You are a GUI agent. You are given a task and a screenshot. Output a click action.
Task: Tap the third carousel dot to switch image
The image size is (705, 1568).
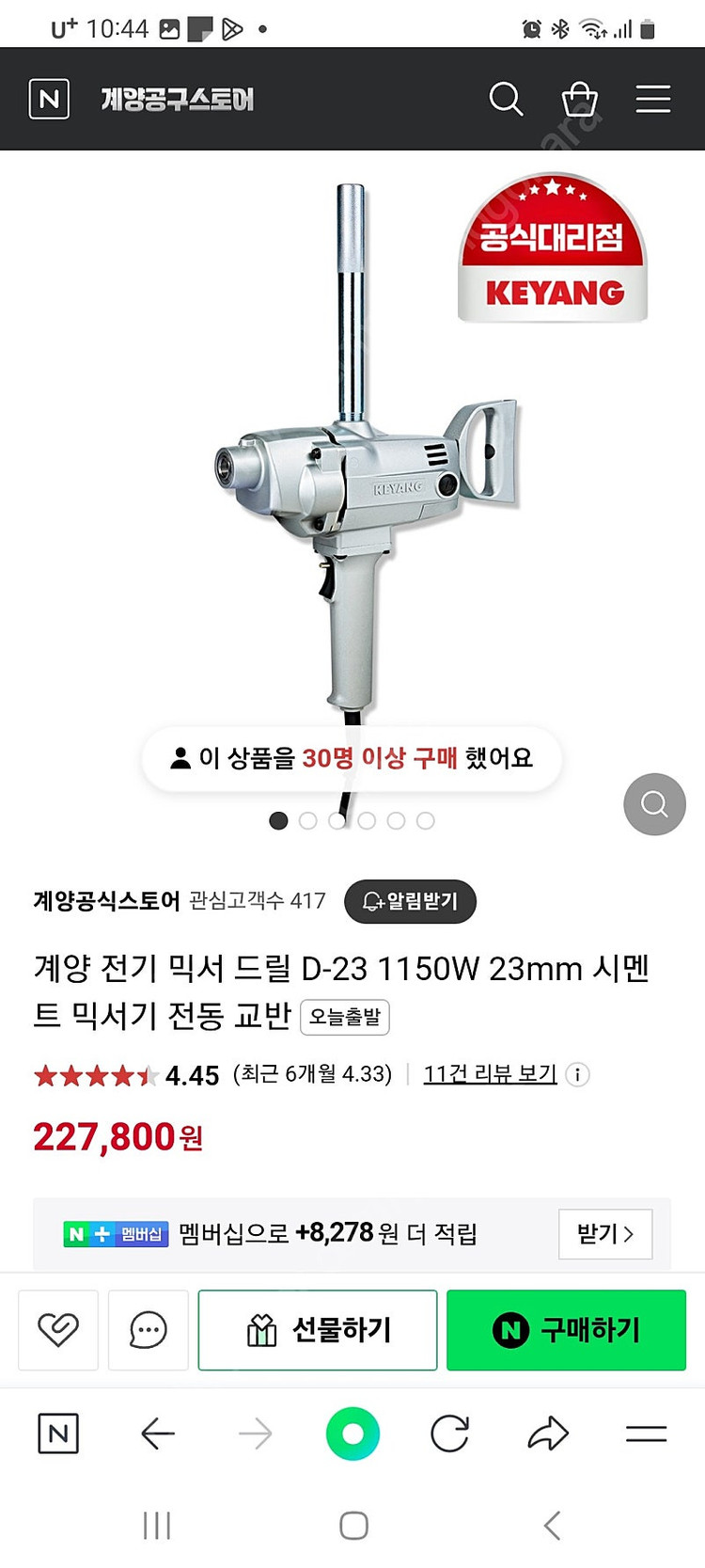pos(337,820)
